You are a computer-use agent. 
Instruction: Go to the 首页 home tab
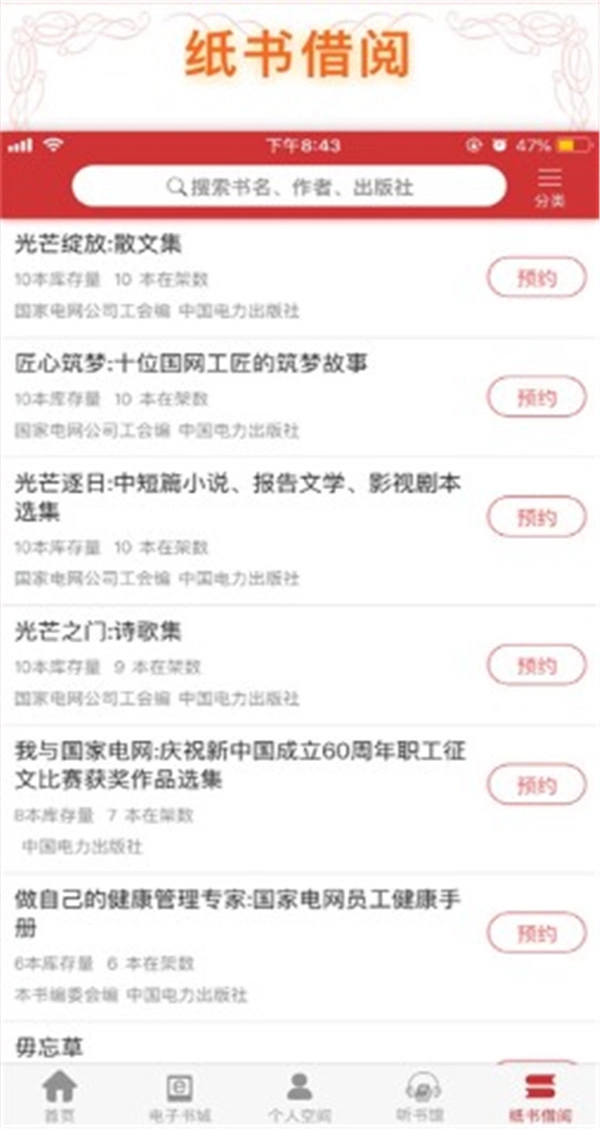[59, 1097]
